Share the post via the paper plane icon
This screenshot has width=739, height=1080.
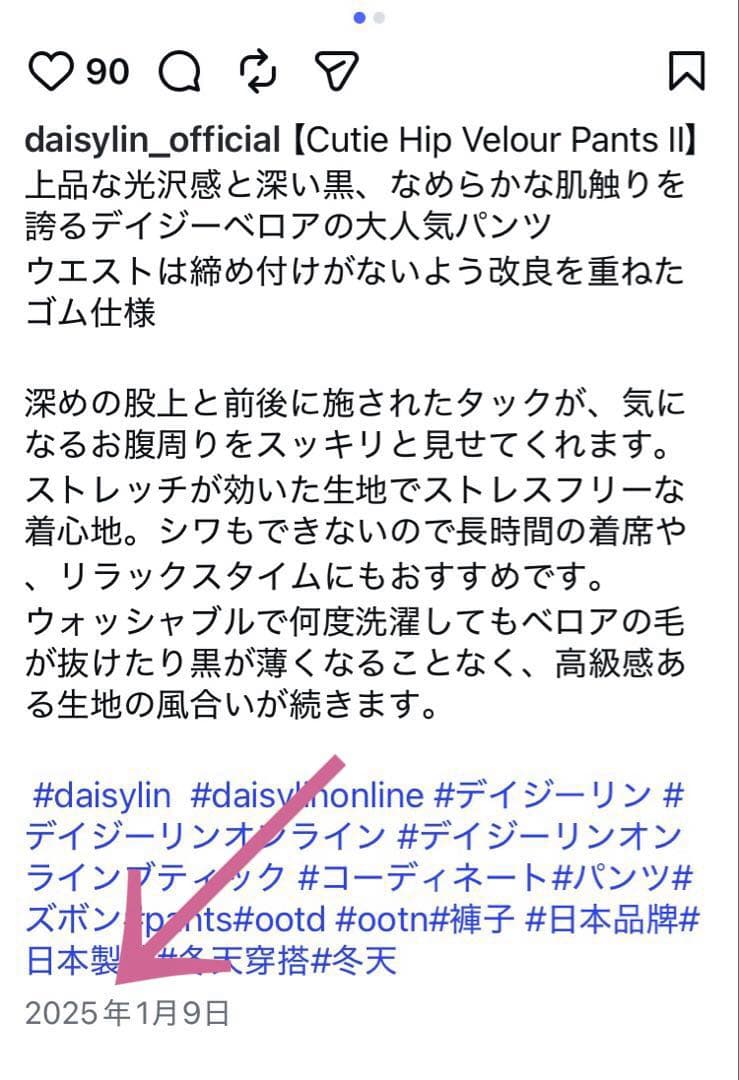336,71
